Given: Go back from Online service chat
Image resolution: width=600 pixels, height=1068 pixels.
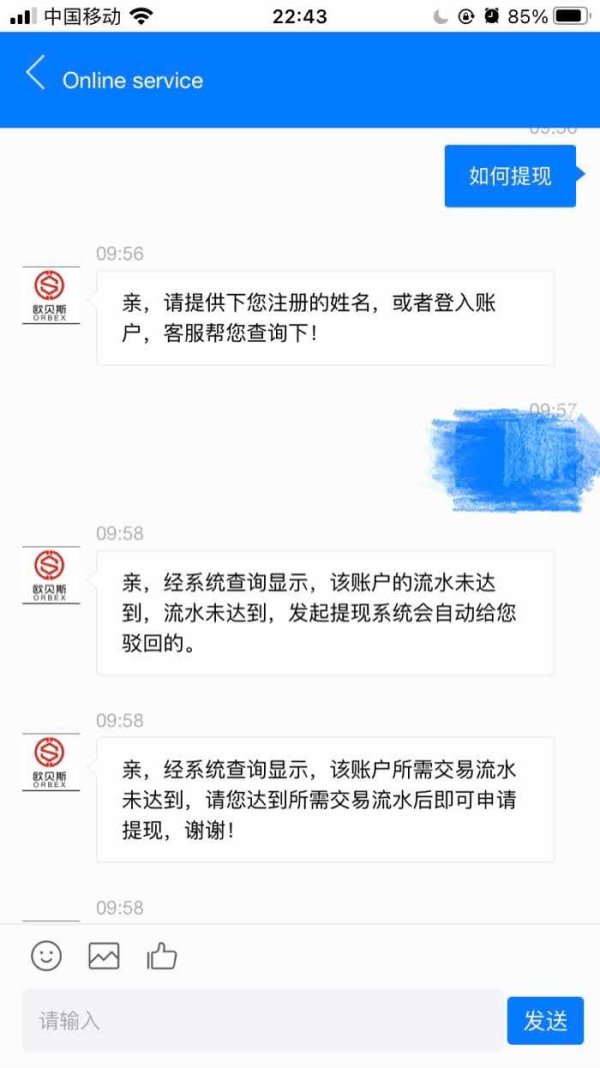Looking at the screenshot, I should point(35,74).
